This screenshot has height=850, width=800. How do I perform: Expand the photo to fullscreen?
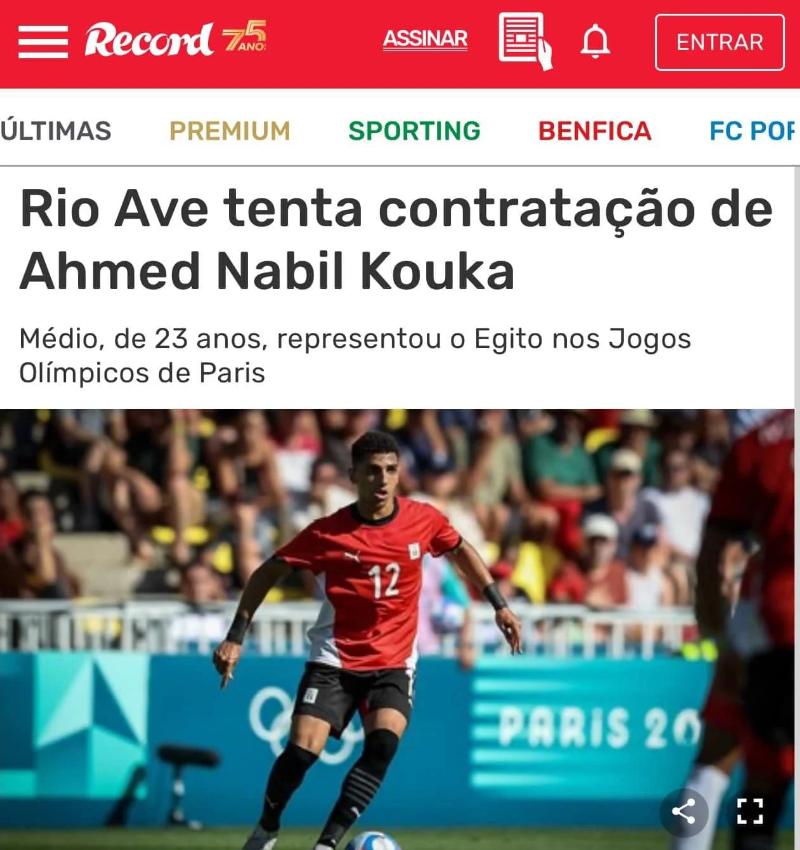pos(750,811)
